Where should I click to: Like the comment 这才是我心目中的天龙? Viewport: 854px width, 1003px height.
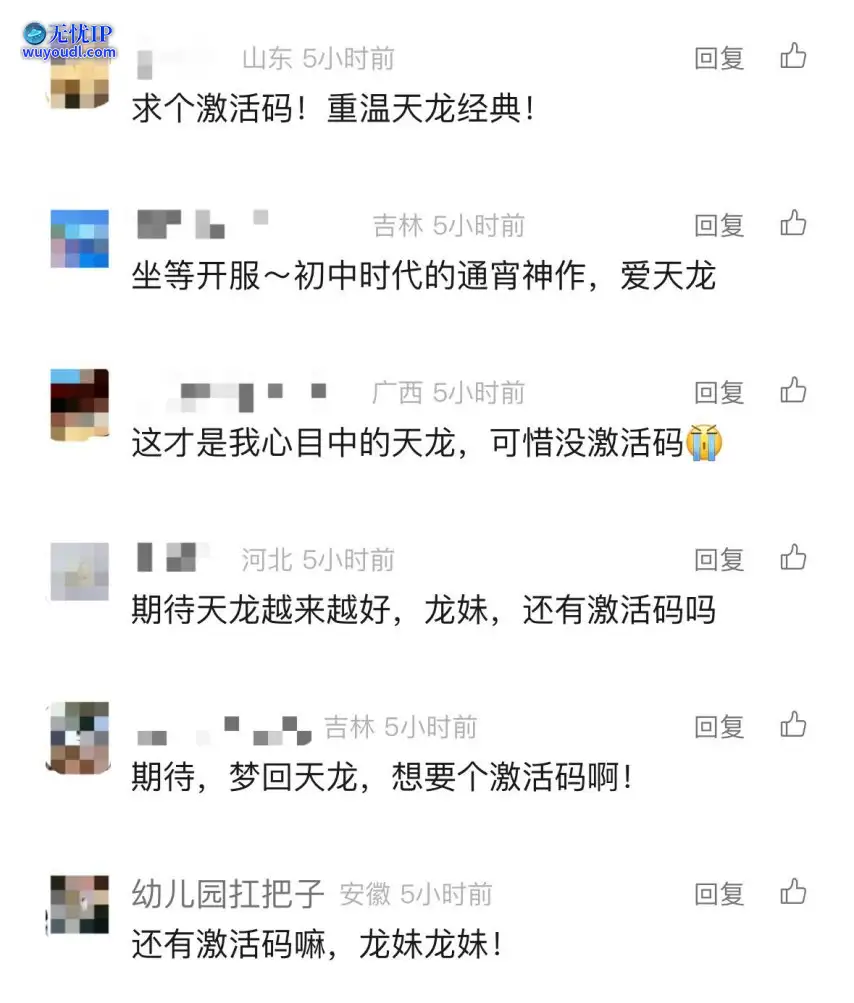794,390
